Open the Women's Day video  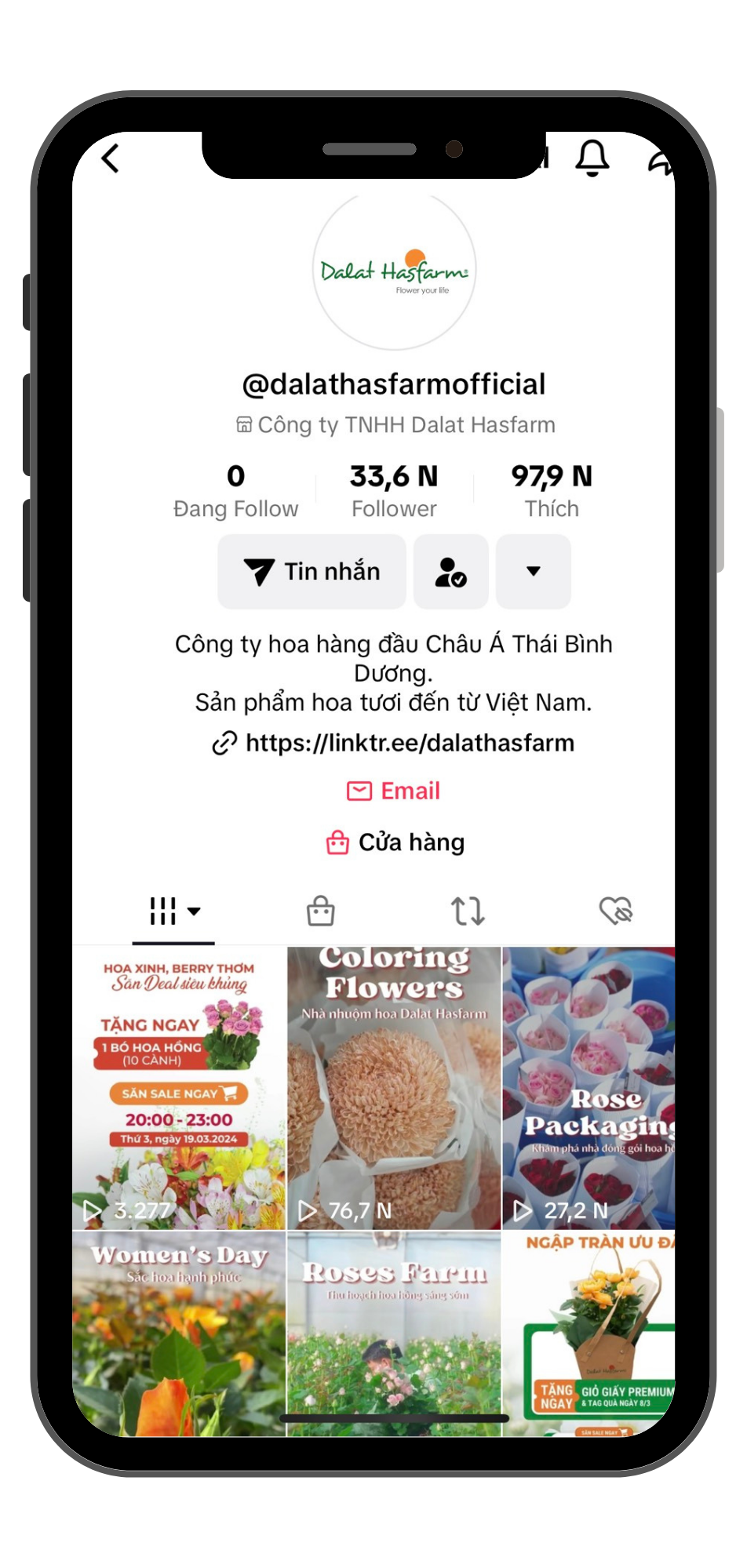[x=179, y=1333]
